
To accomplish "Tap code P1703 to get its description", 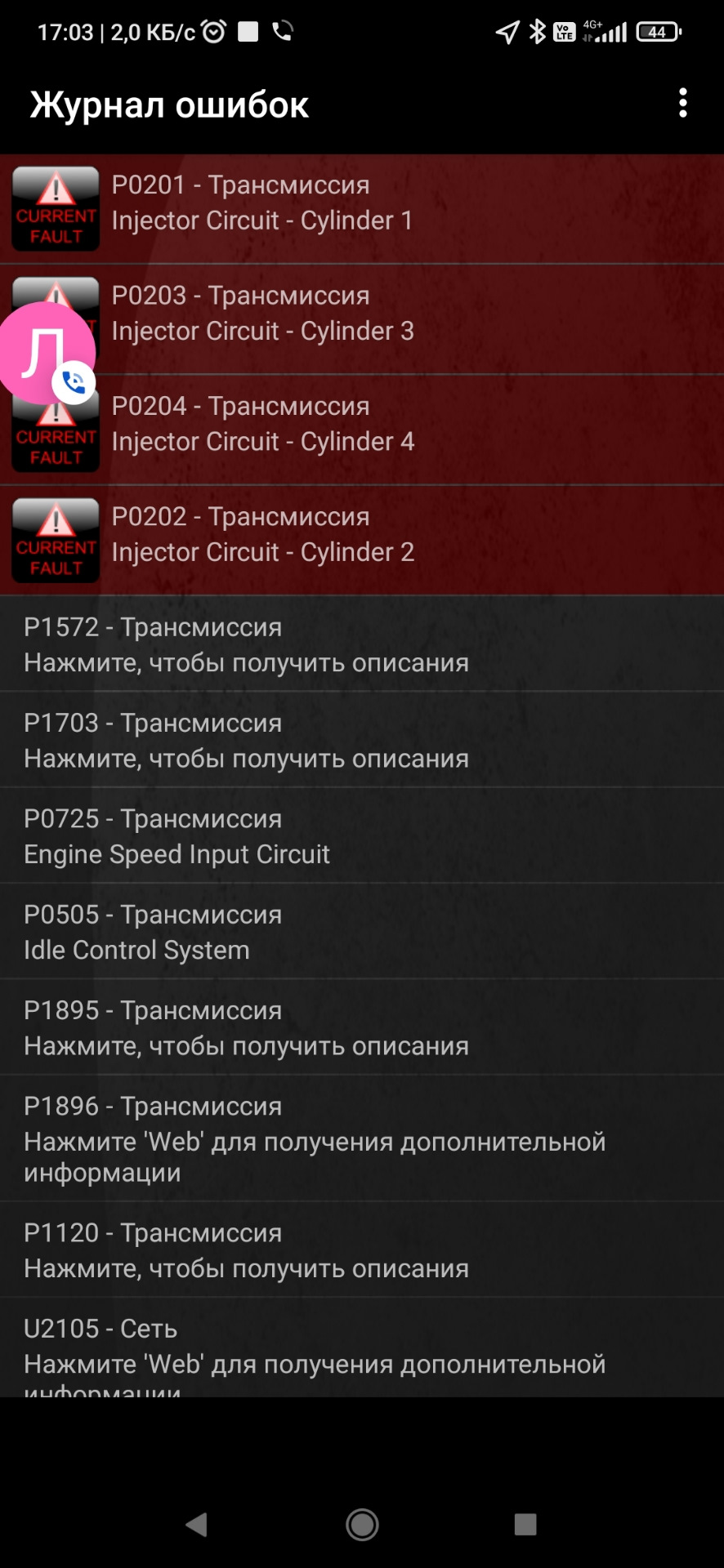I will [x=361, y=740].
